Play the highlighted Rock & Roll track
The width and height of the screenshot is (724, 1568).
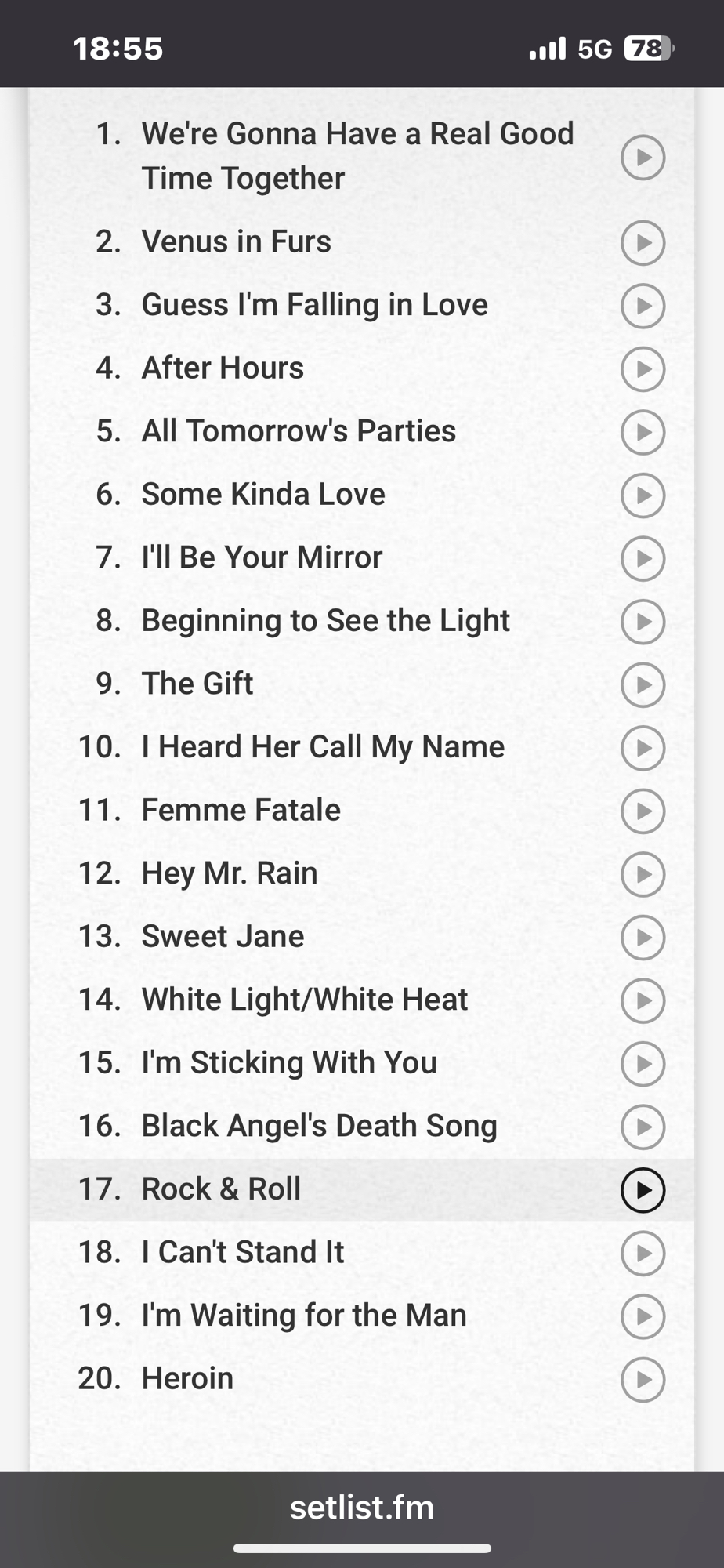tap(643, 1190)
